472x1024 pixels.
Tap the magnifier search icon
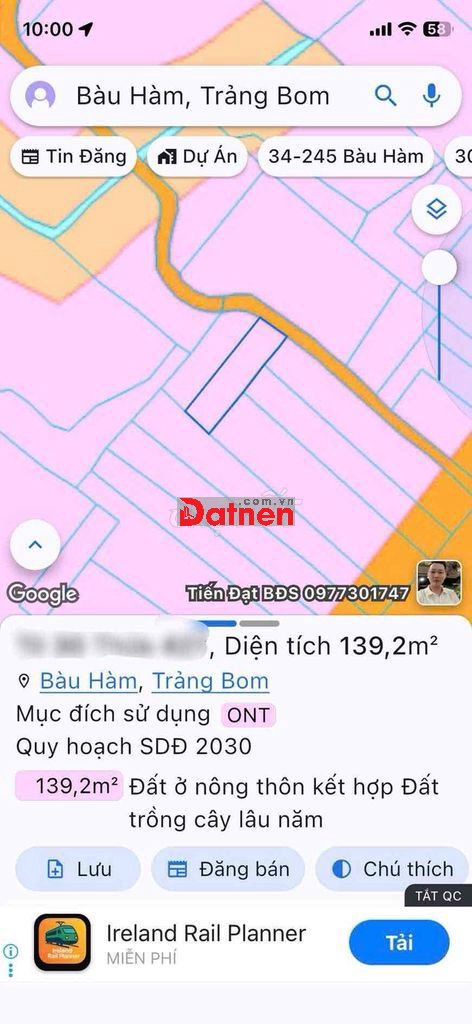pos(385,96)
